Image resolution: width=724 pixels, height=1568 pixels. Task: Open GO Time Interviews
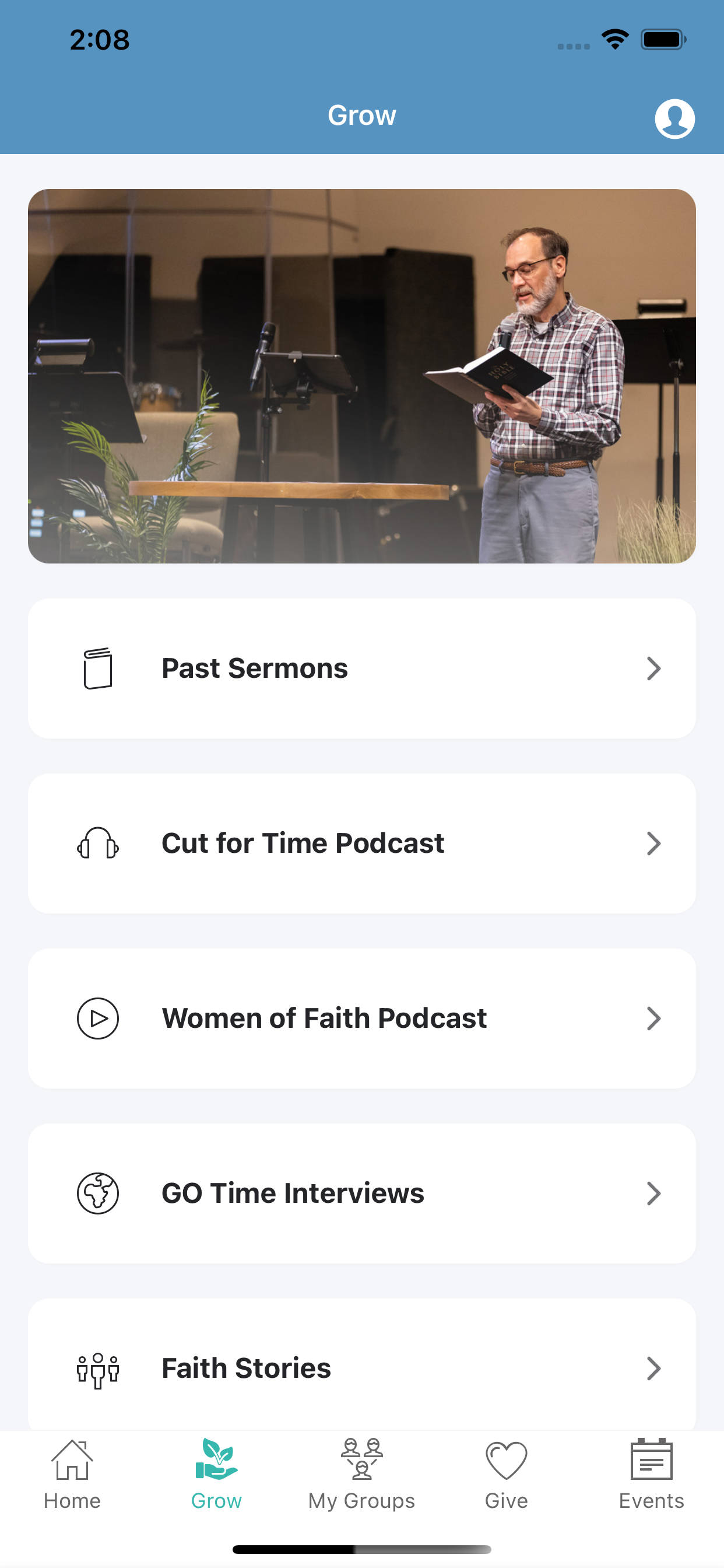click(362, 1193)
